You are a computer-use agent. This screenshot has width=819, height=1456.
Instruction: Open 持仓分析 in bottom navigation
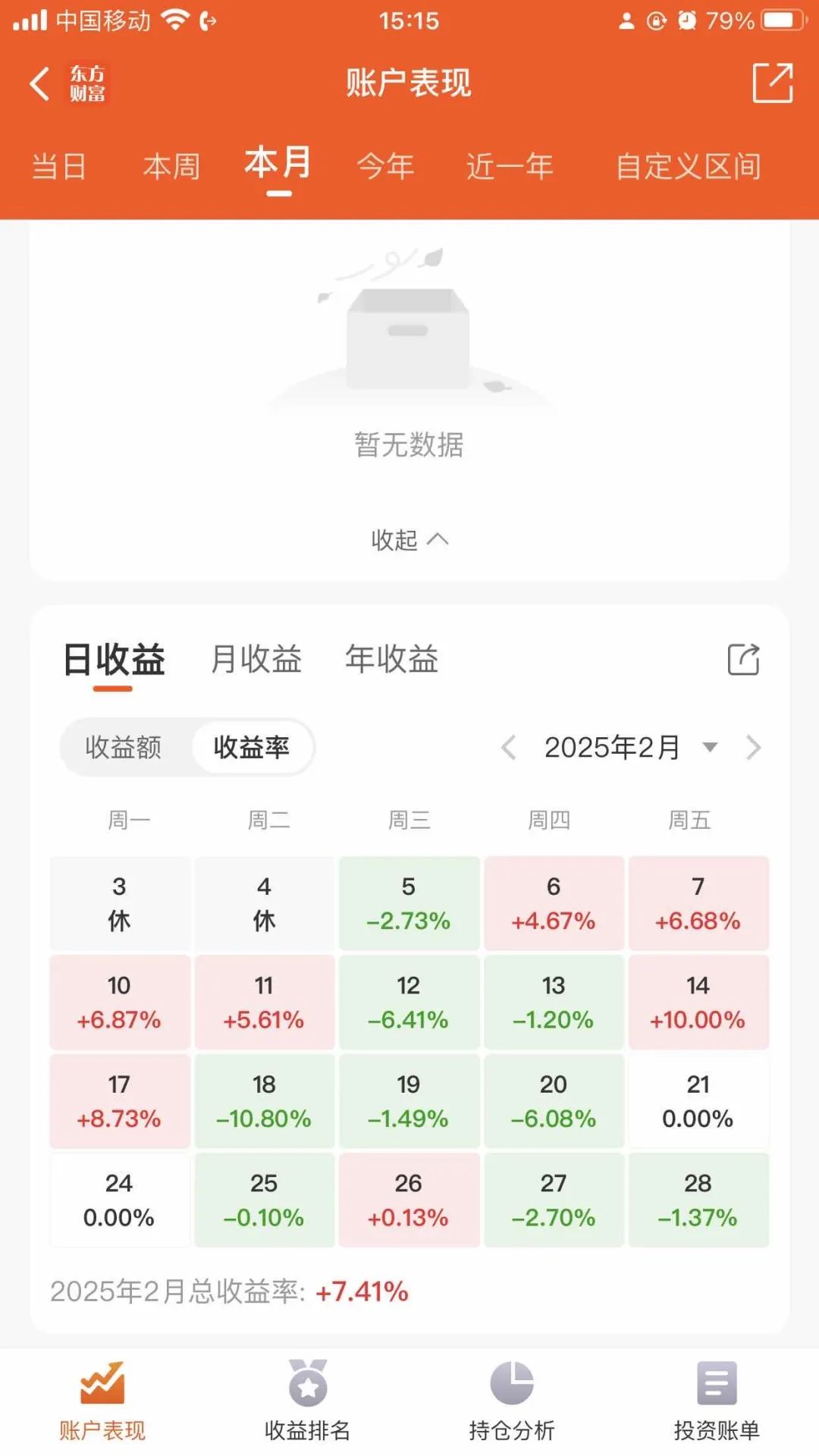tap(512, 1401)
